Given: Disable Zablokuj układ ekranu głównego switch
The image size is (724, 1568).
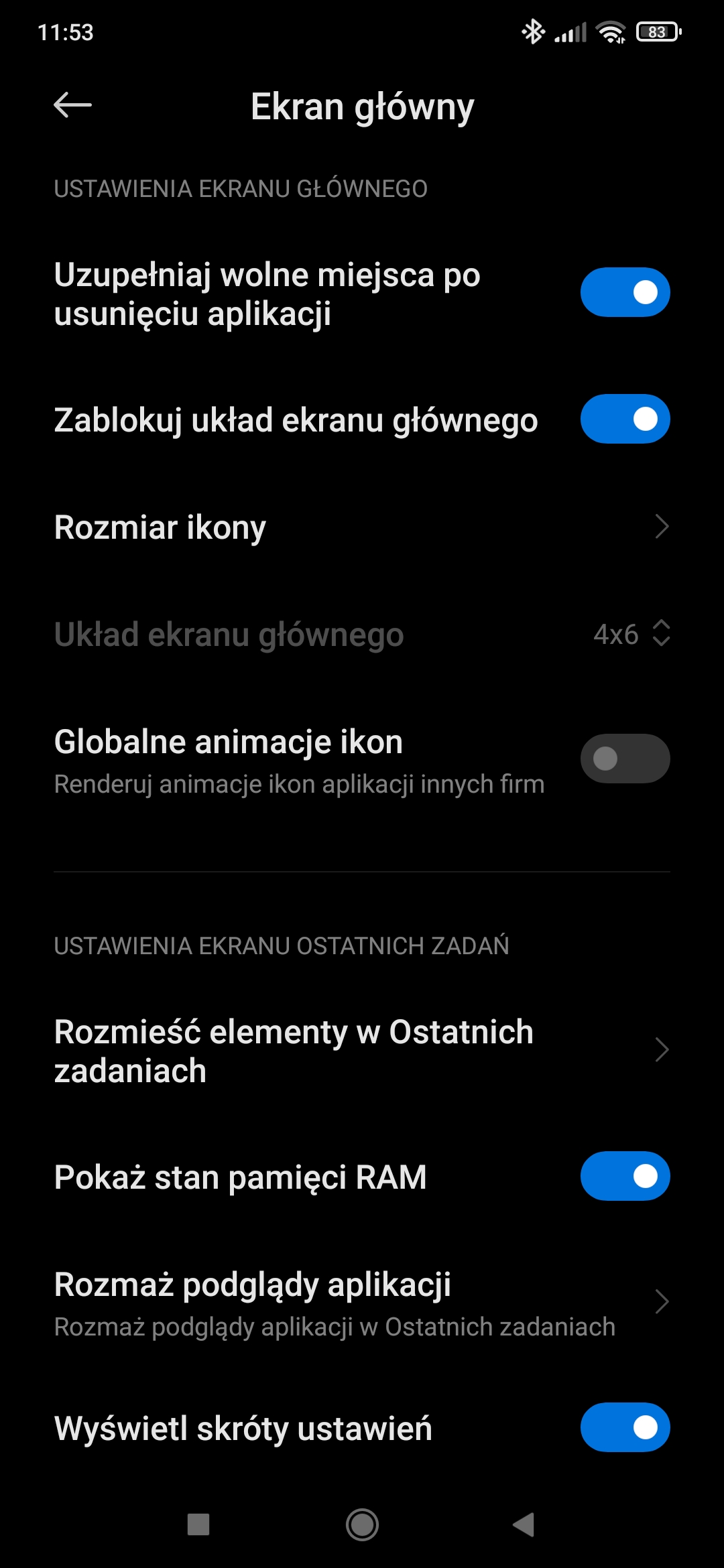Looking at the screenshot, I should click(625, 419).
